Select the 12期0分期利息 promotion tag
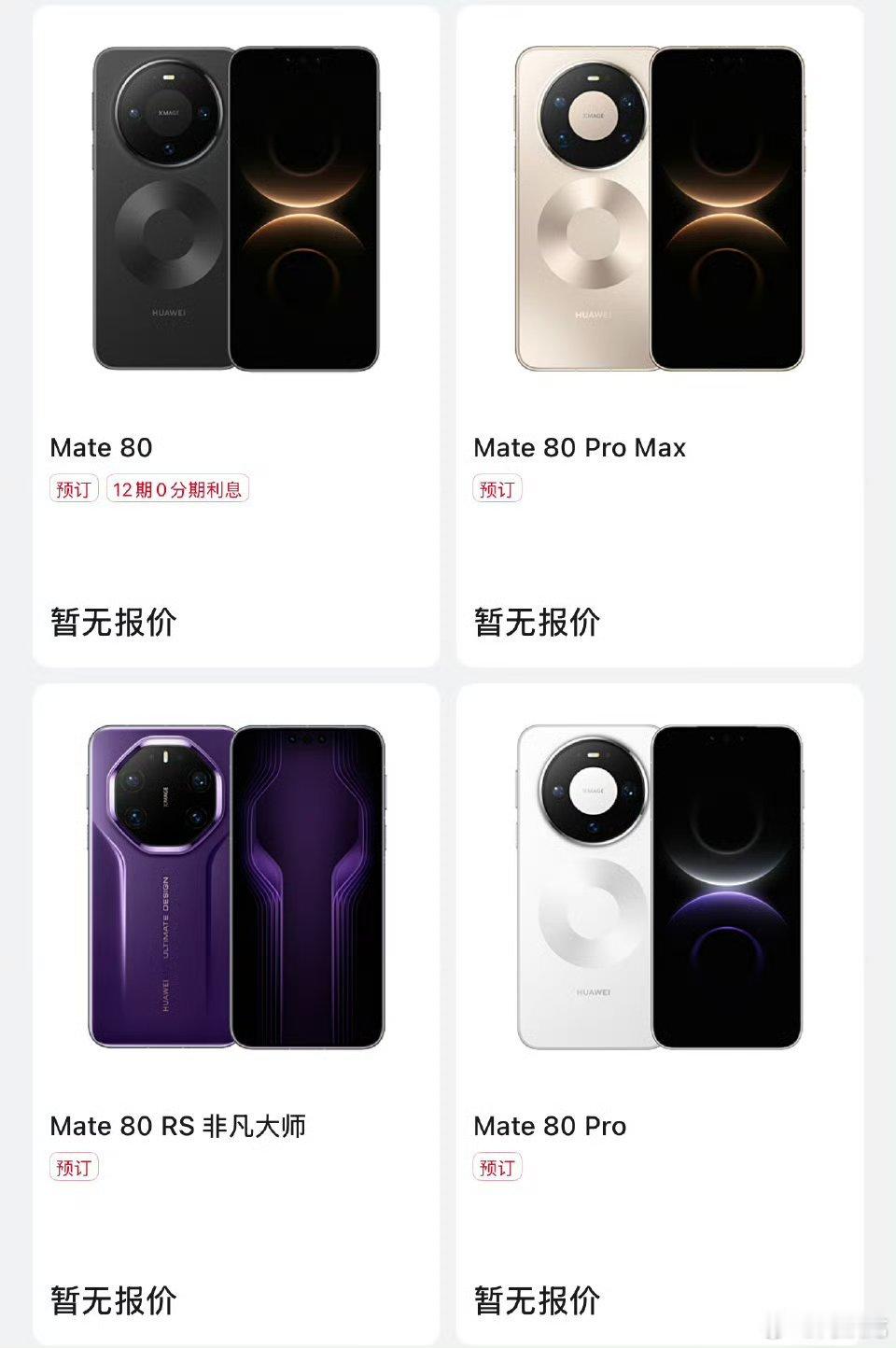Viewport: 896px width, 1348px height. (x=179, y=488)
